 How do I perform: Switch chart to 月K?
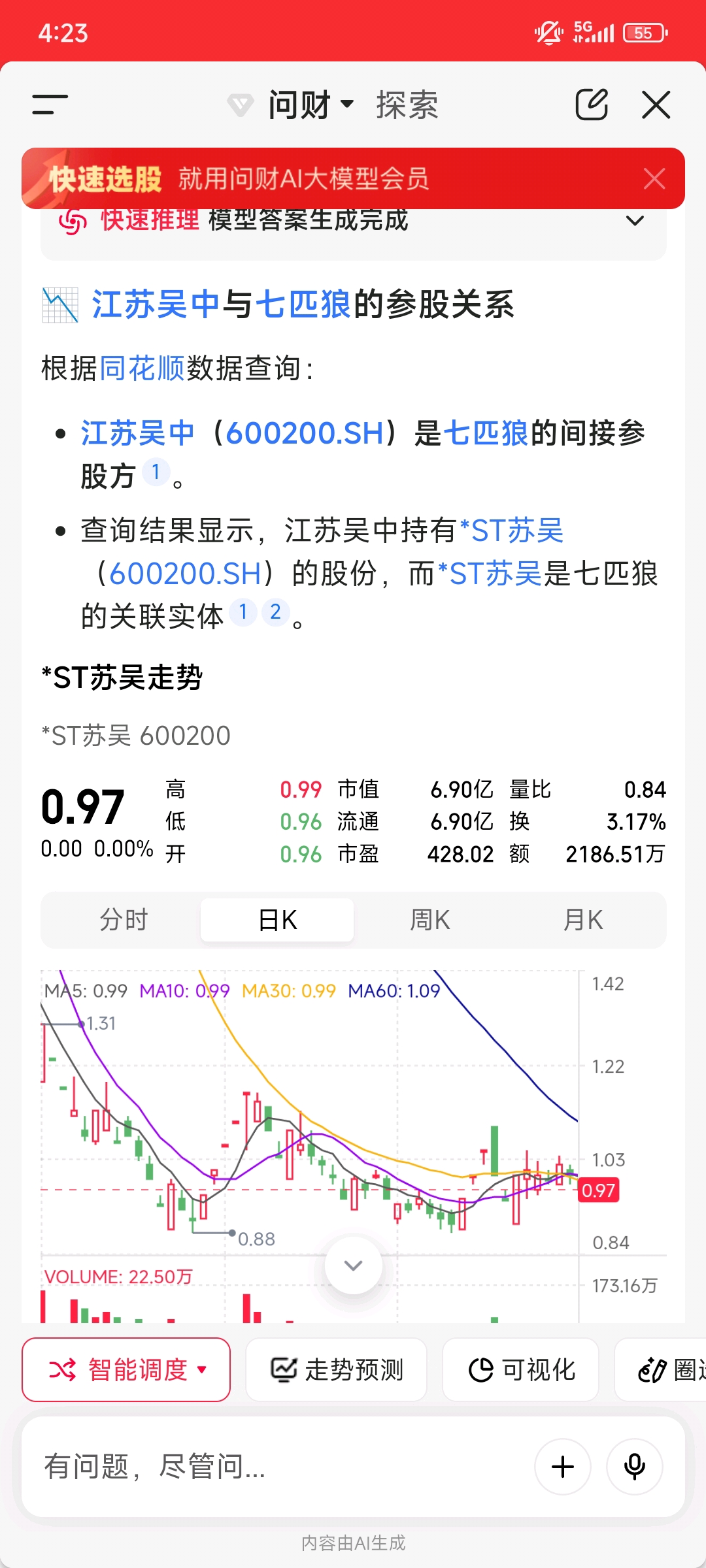pos(582,920)
